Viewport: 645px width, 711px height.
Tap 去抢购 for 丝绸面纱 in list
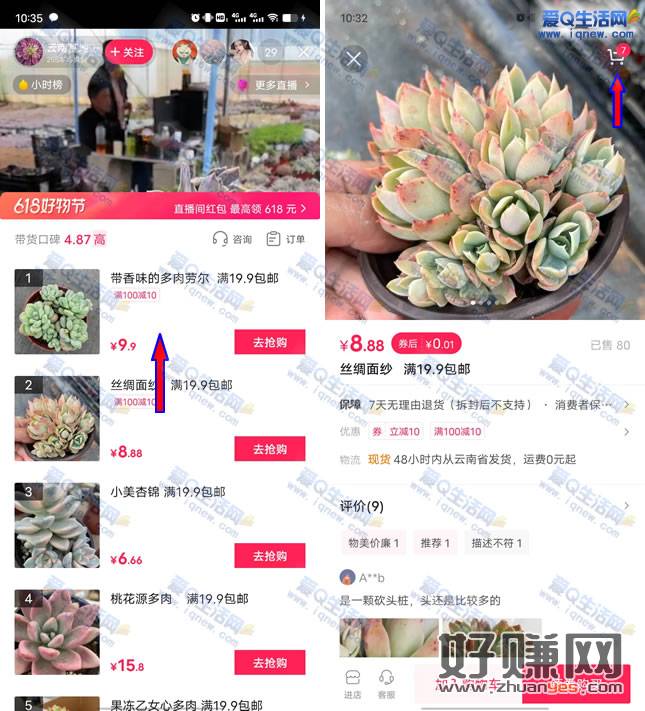[x=269, y=449]
